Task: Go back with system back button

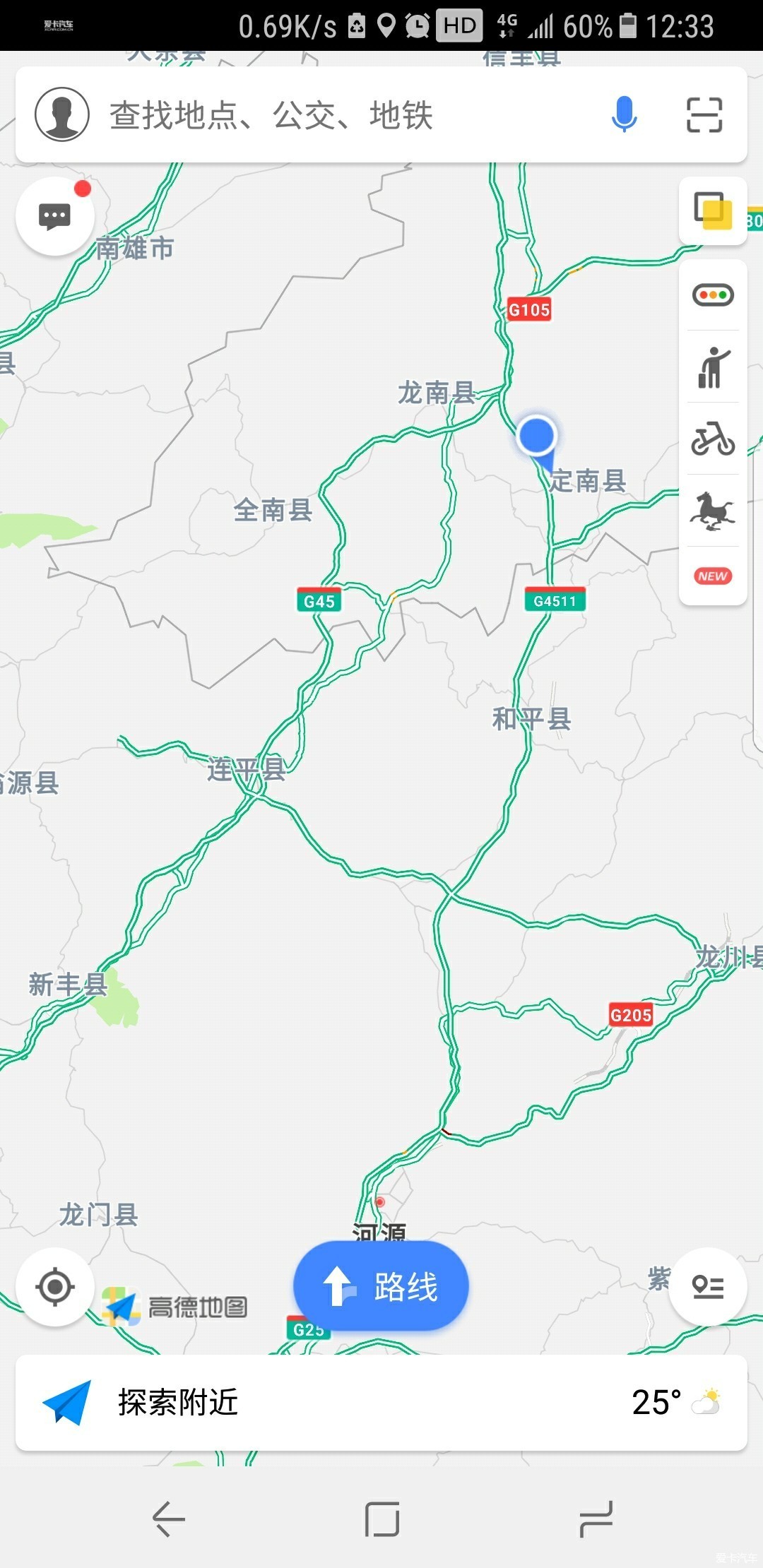Action: pyautogui.click(x=168, y=1519)
